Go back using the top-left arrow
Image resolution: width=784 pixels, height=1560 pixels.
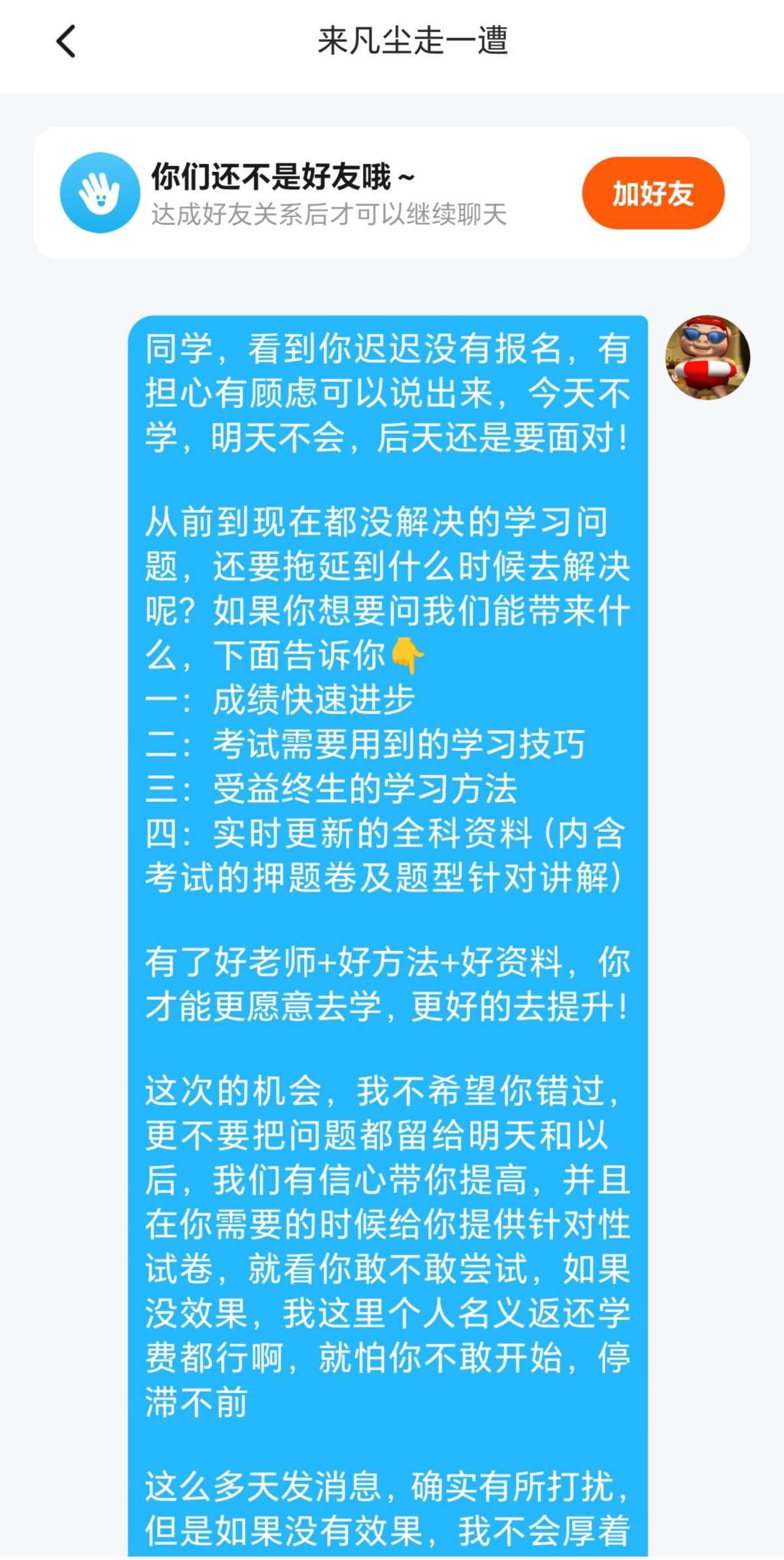click(66, 42)
